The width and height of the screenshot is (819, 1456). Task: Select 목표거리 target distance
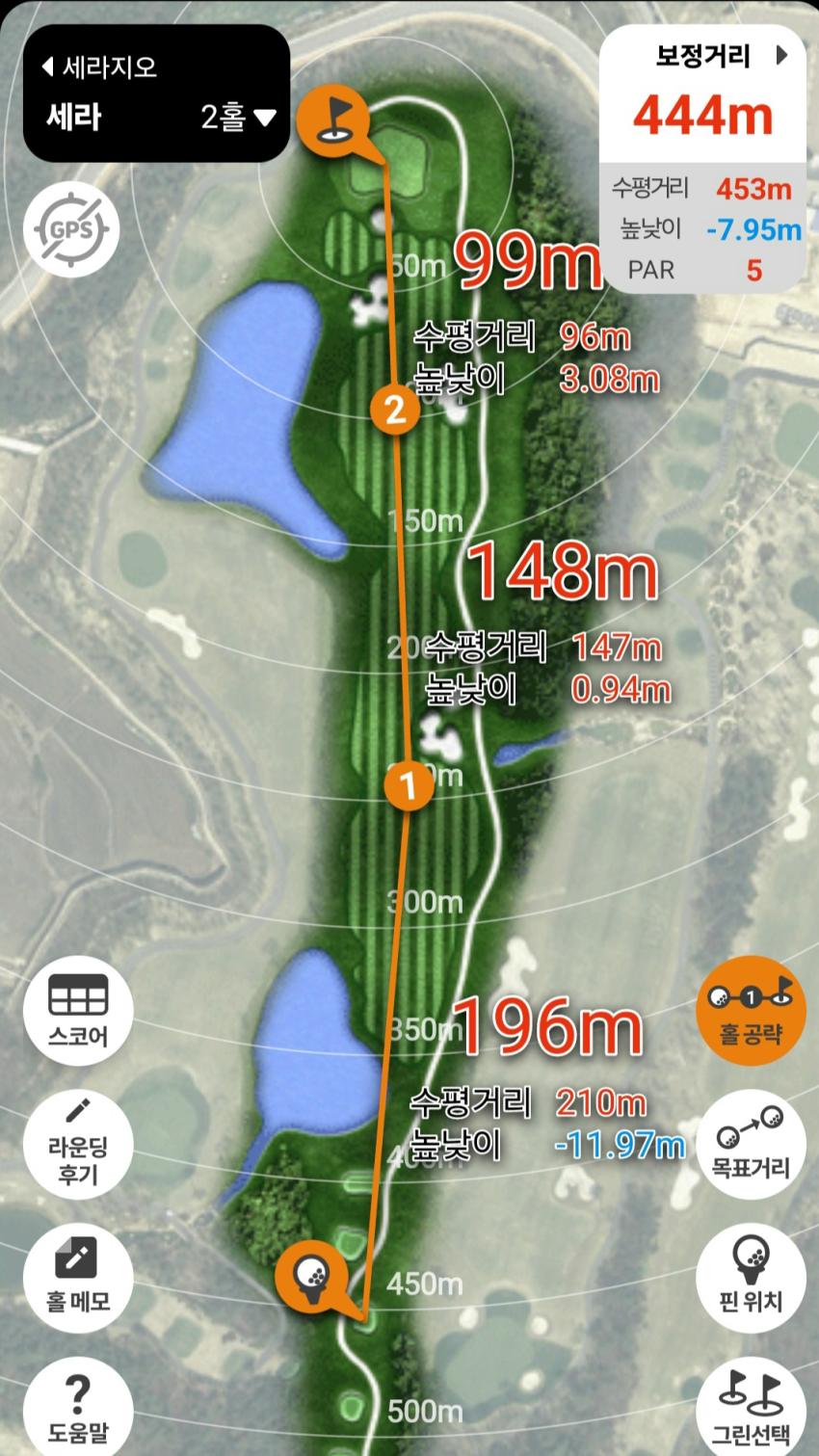coord(751,1142)
